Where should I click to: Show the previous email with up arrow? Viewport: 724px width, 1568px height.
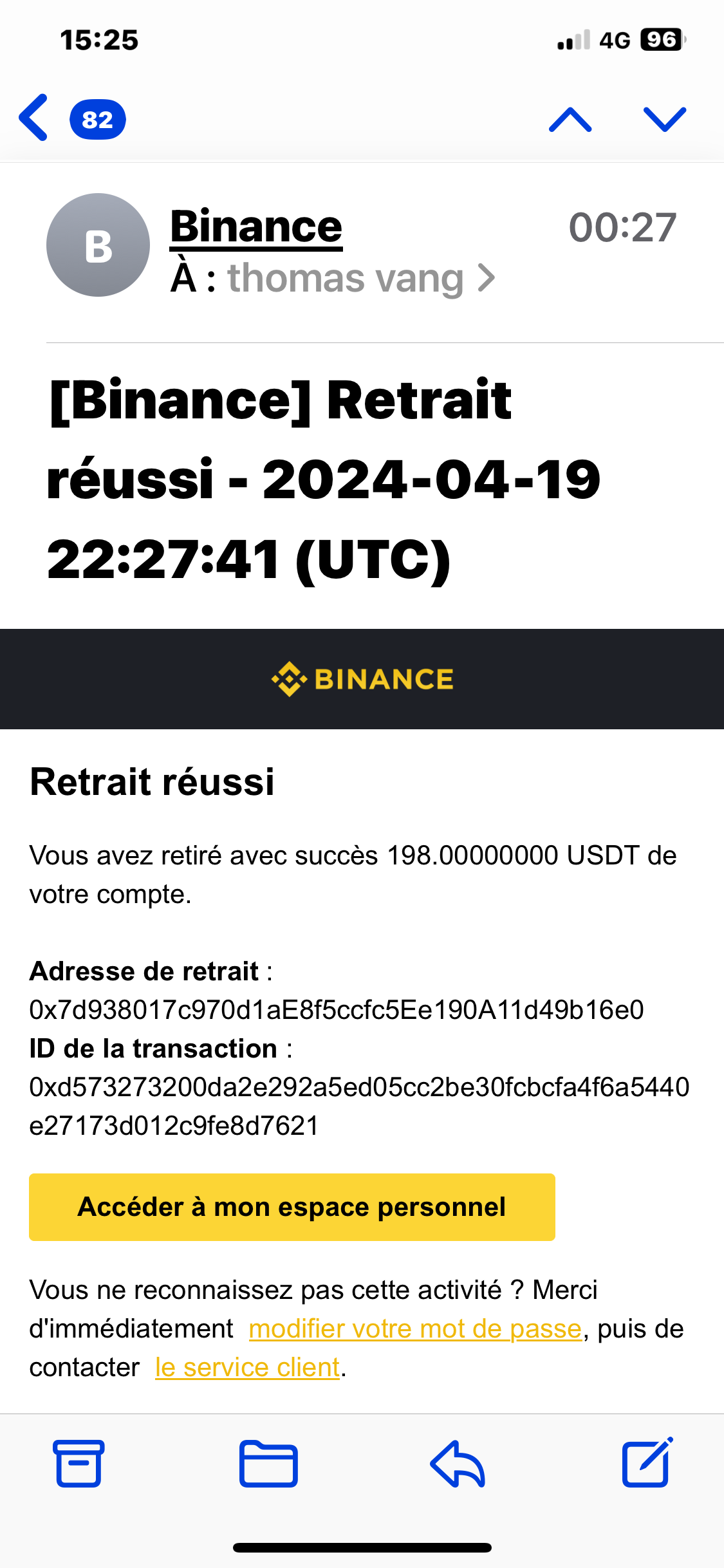[x=570, y=120]
